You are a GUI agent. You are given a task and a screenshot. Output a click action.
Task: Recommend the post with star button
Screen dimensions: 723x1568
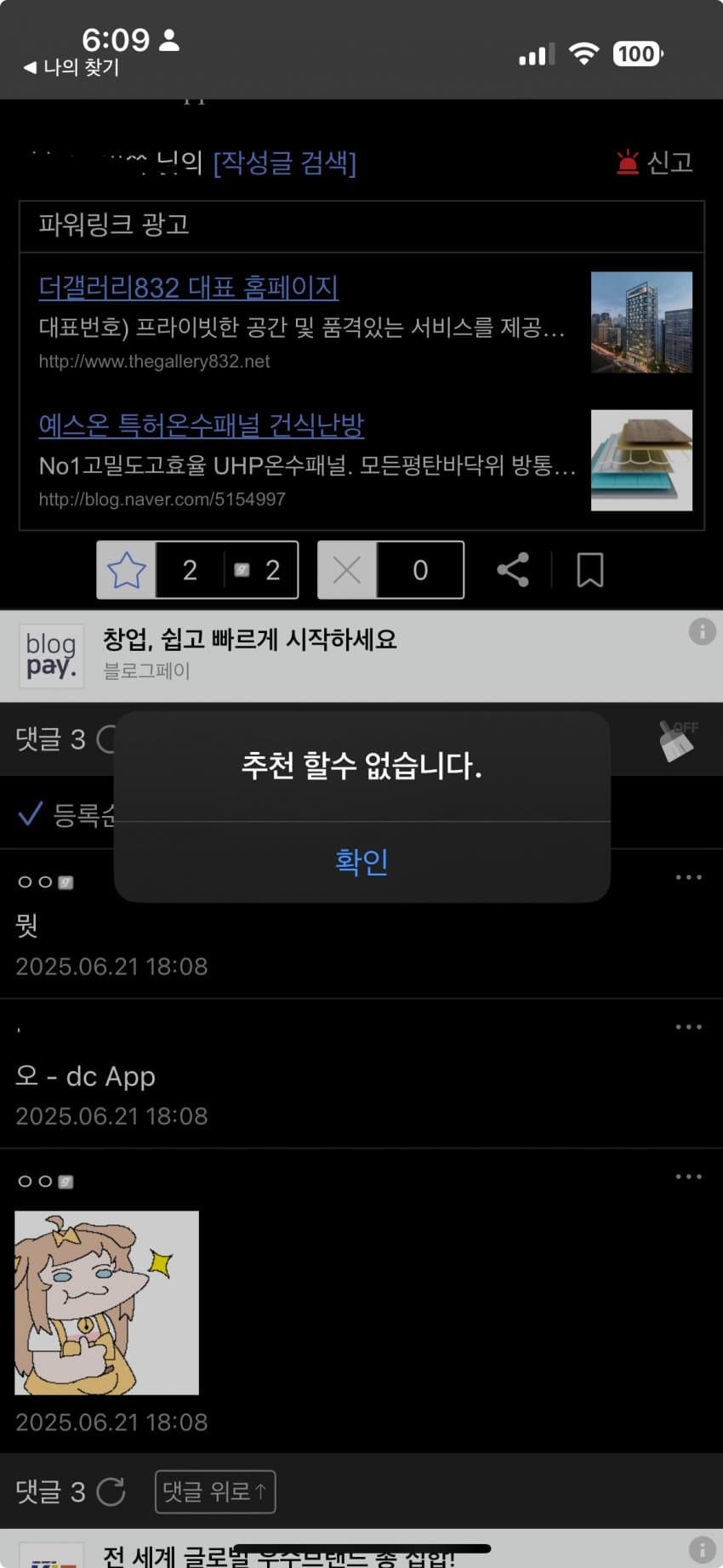tap(127, 570)
